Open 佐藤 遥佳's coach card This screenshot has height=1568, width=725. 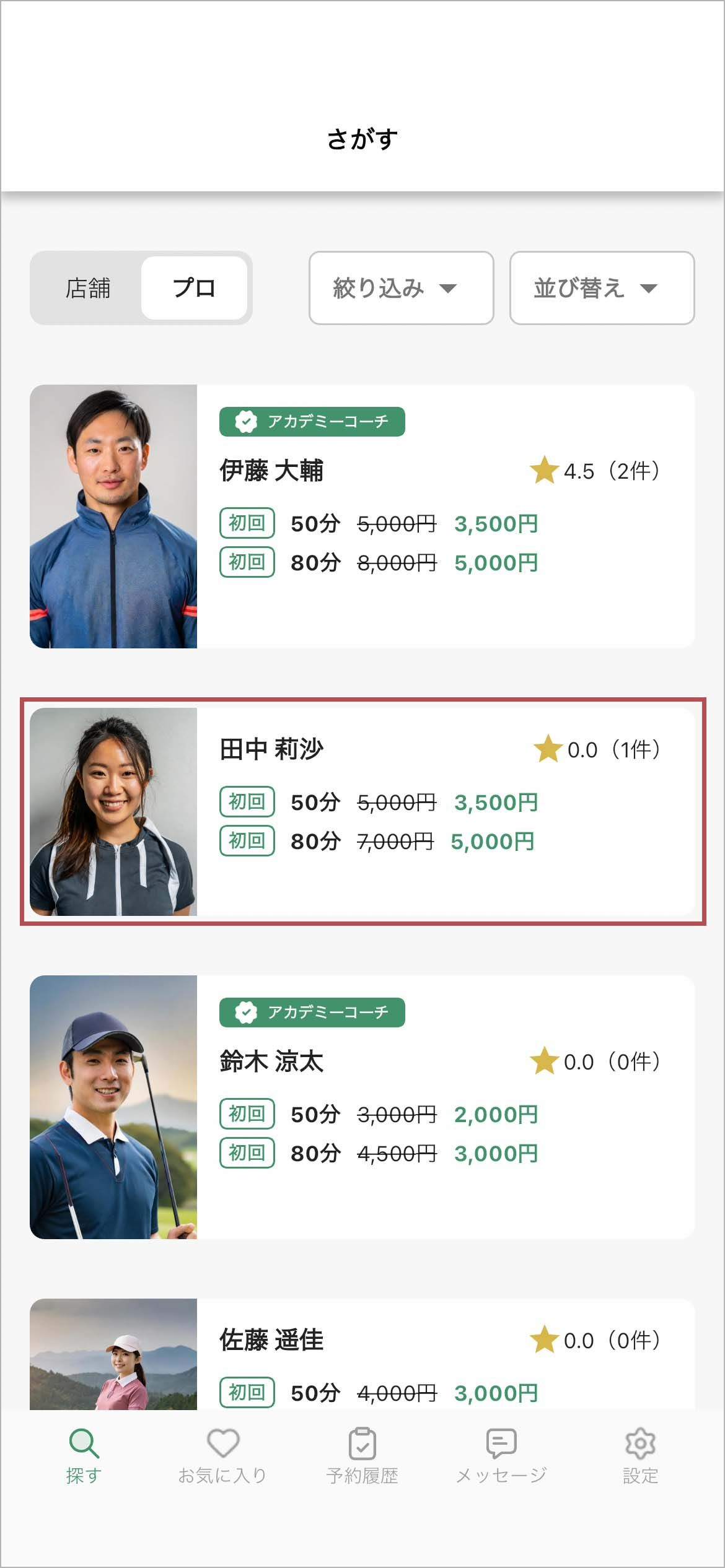[x=362, y=1356]
